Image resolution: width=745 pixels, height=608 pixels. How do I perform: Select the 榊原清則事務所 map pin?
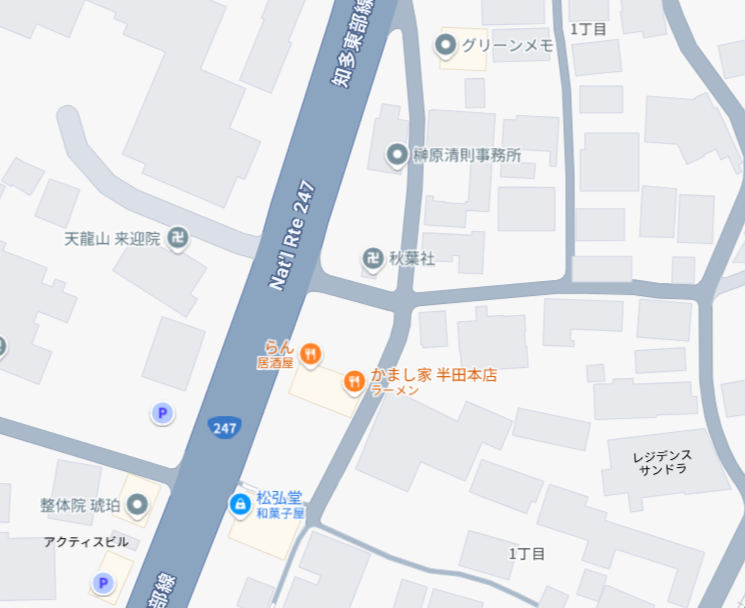397,155
